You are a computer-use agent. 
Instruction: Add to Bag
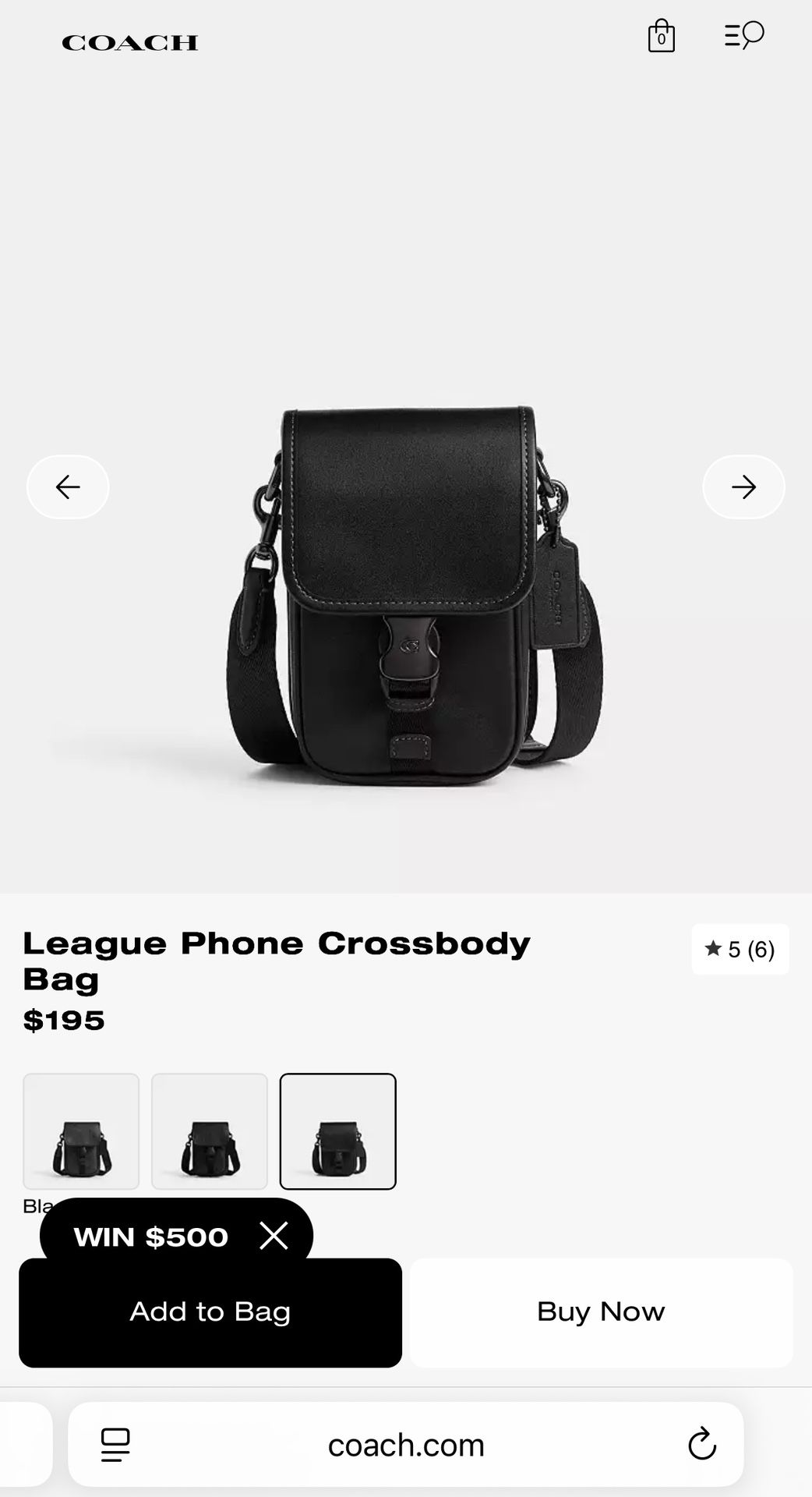click(210, 1312)
